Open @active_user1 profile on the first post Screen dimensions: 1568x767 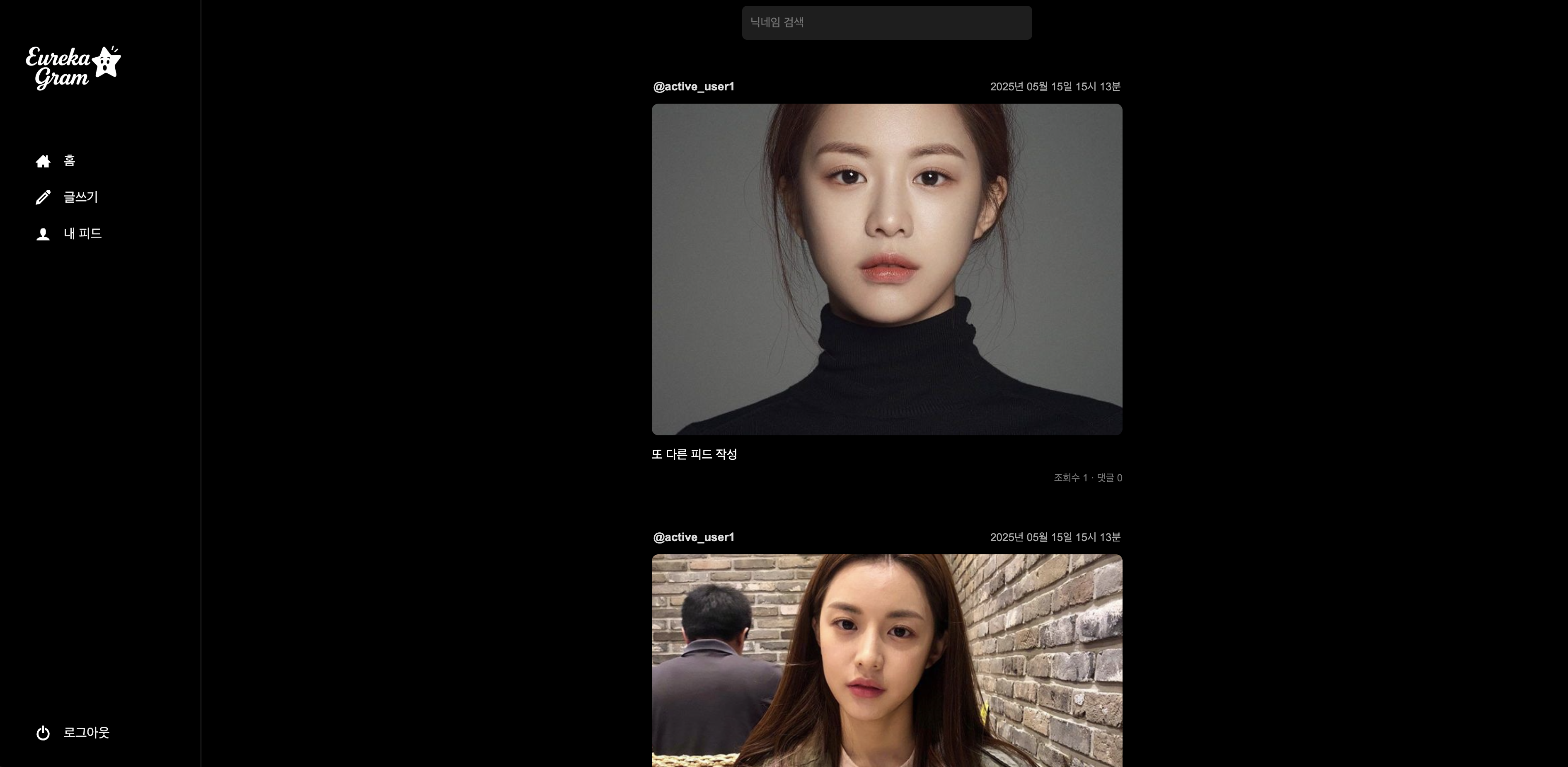tap(693, 87)
